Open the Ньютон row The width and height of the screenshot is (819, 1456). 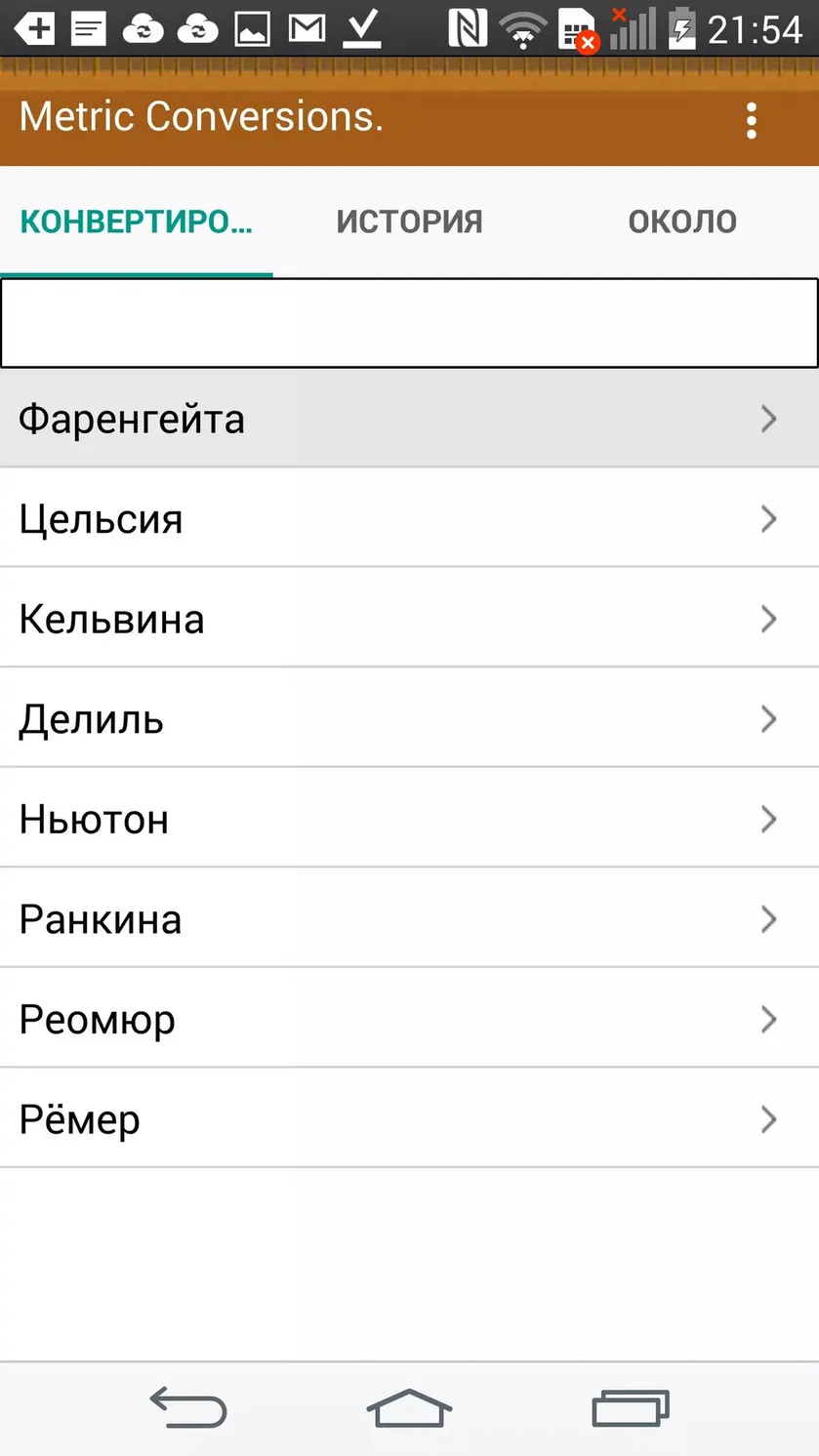pyautogui.click(x=409, y=819)
